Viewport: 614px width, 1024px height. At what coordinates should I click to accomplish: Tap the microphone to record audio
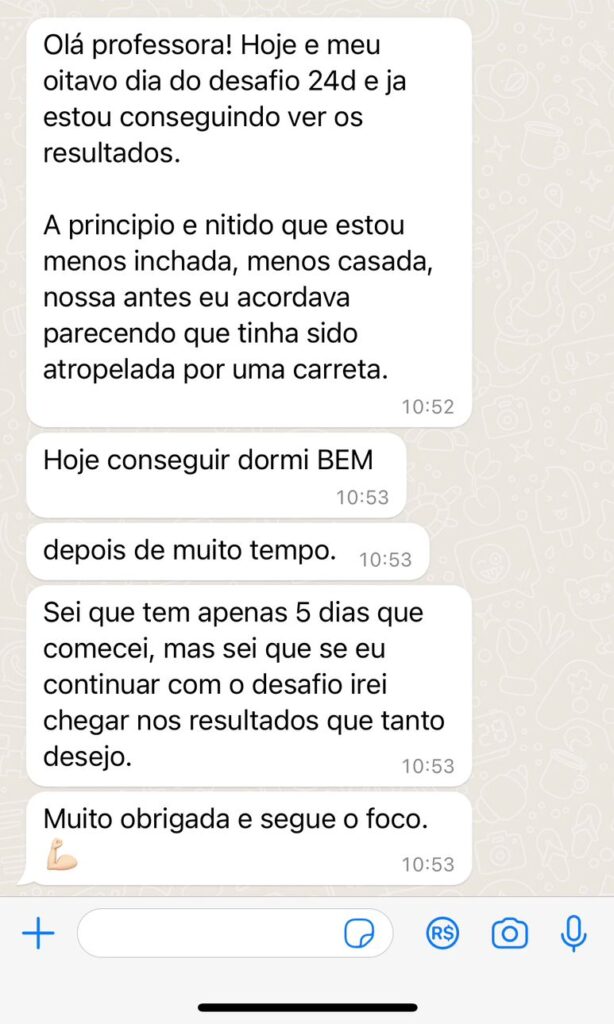(573, 933)
